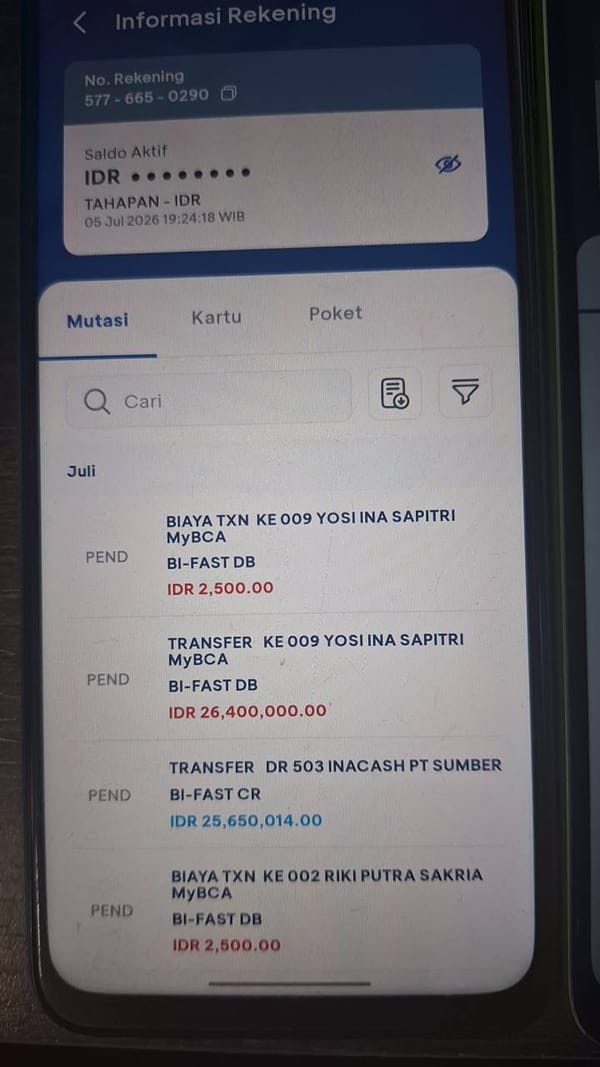
Task: Copy the account number
Action: [229, 94]
